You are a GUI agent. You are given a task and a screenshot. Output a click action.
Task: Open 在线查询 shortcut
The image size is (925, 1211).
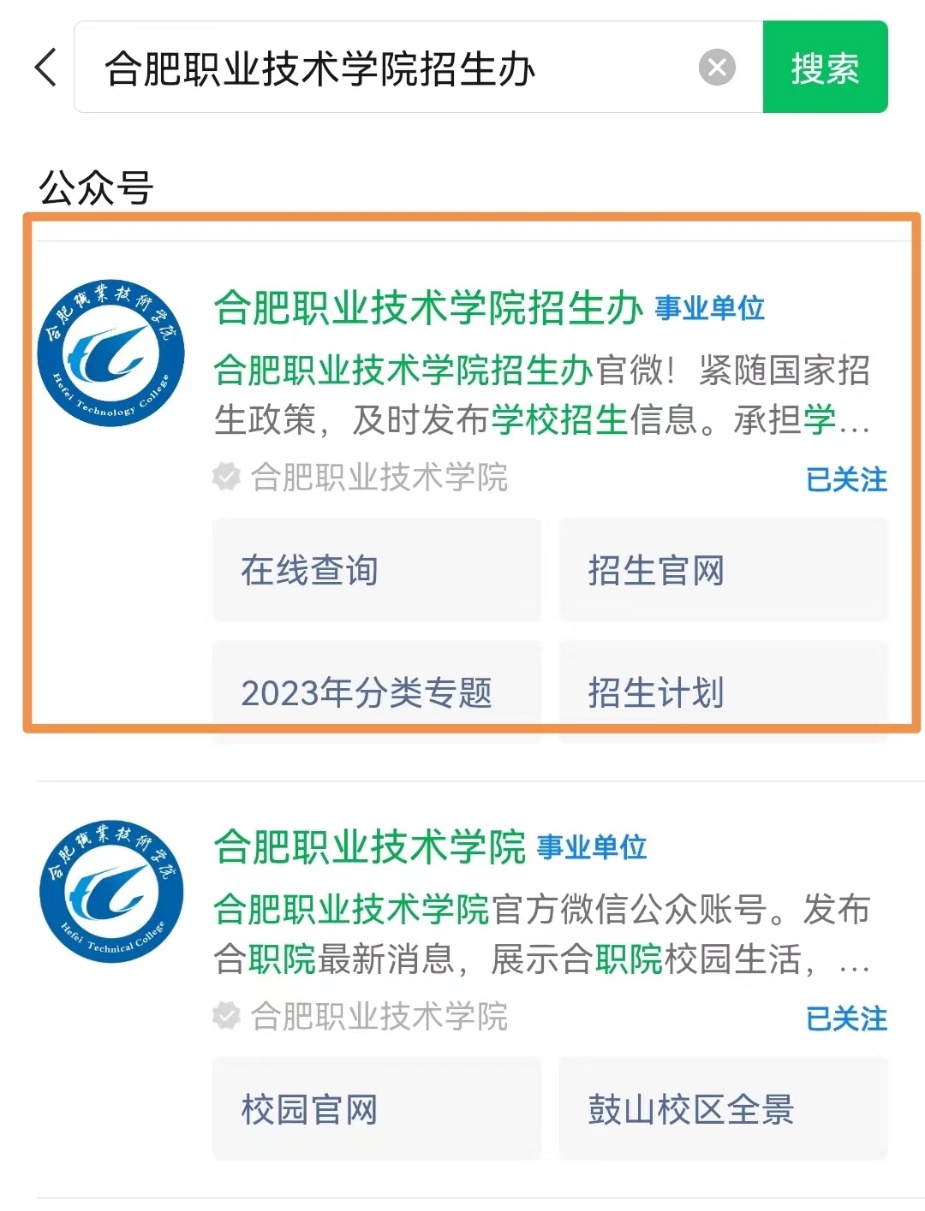point(376,570)
